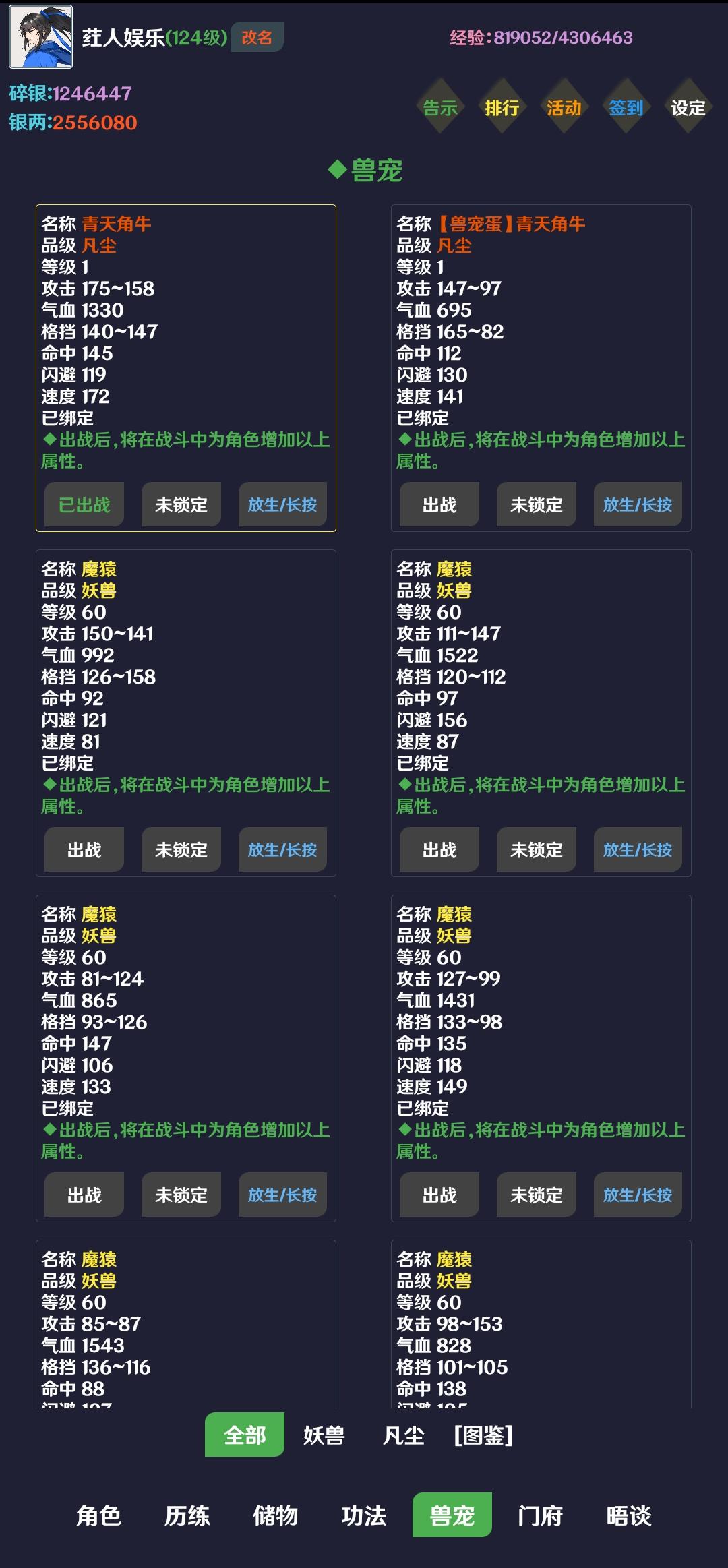Switch to the 门府 sect tab
The image size is (728, 1568).
tap(541, 1515)
